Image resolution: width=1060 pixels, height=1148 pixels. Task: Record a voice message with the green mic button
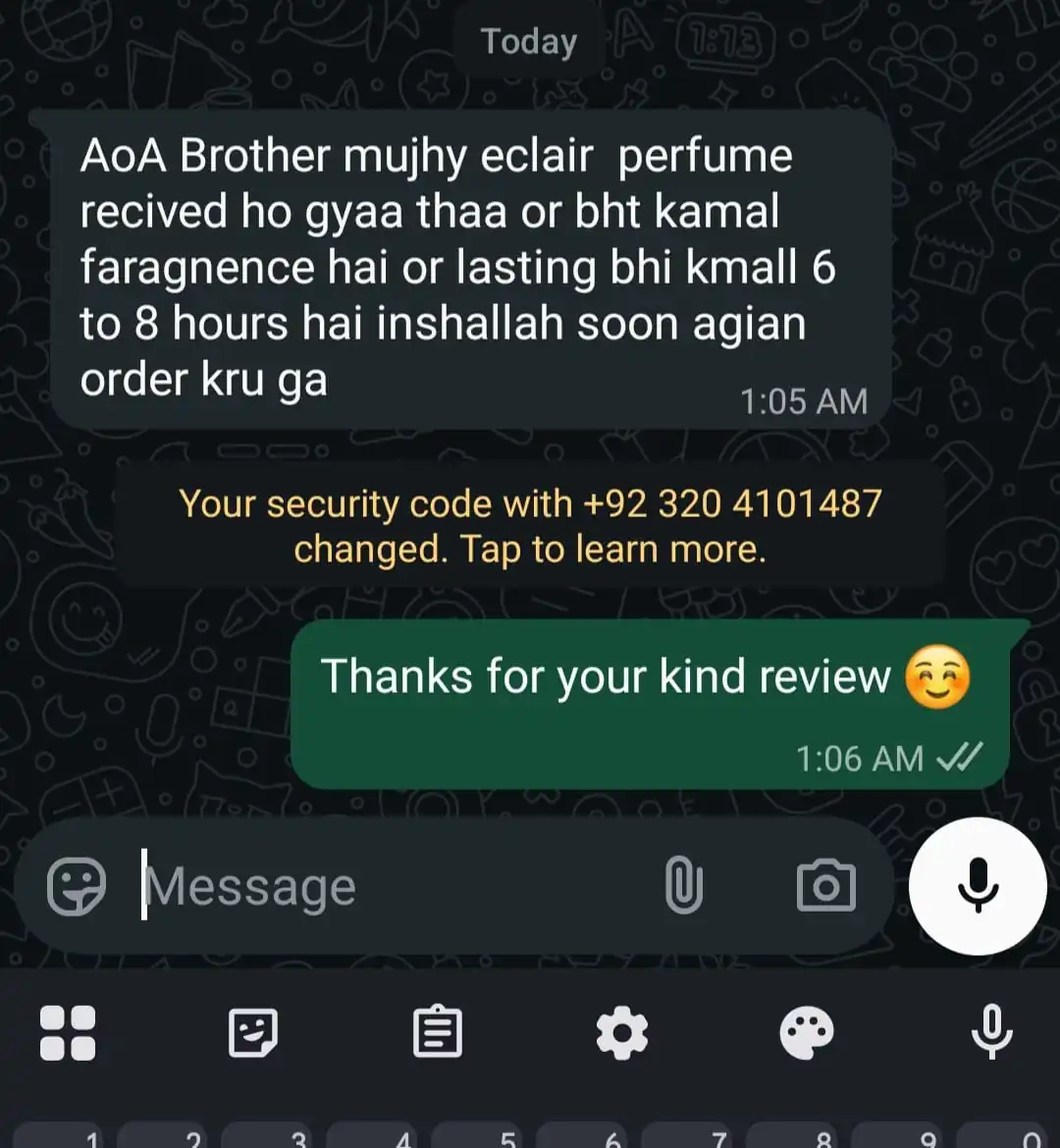978,885
